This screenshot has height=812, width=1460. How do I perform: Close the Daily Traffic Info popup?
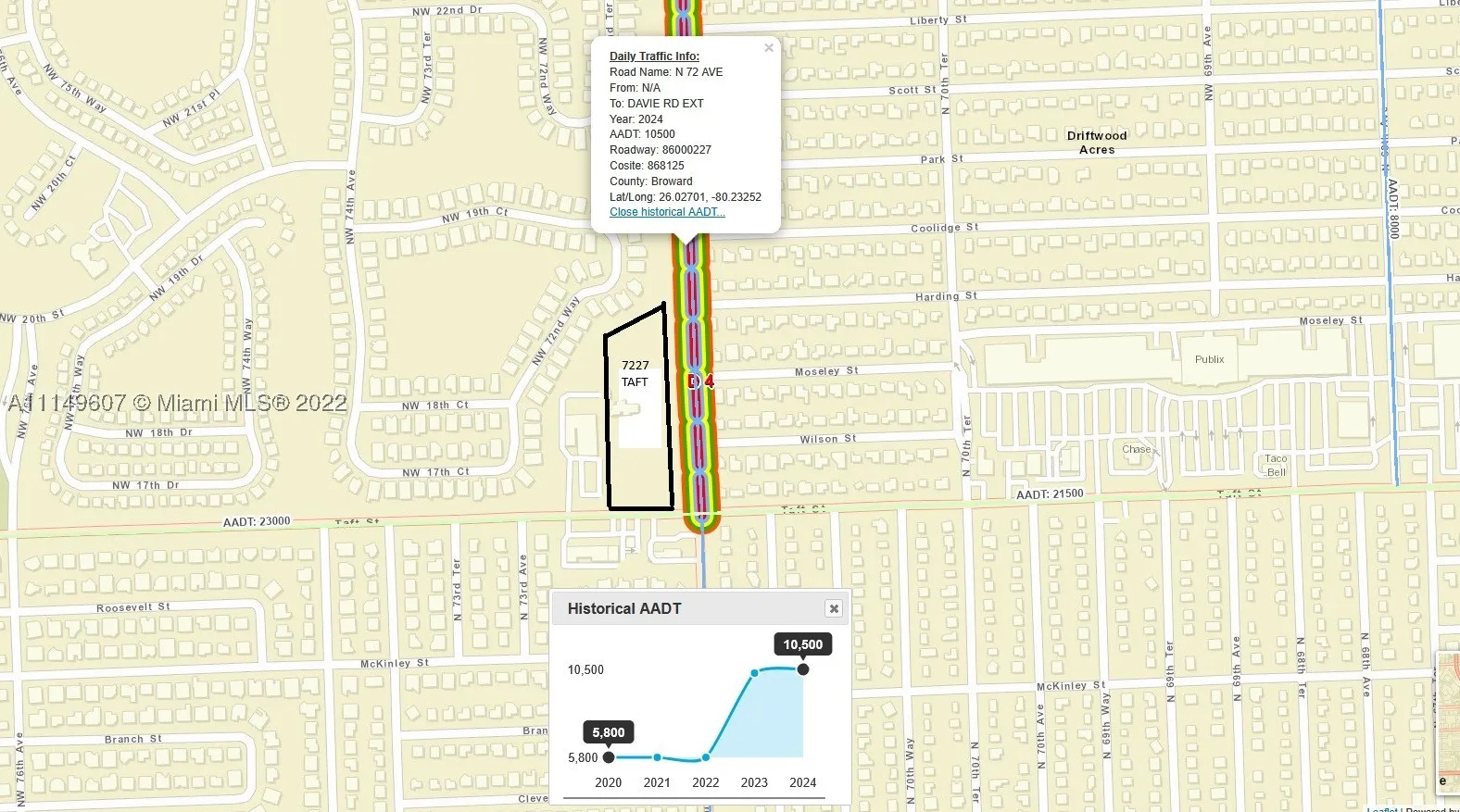point(768,48)
